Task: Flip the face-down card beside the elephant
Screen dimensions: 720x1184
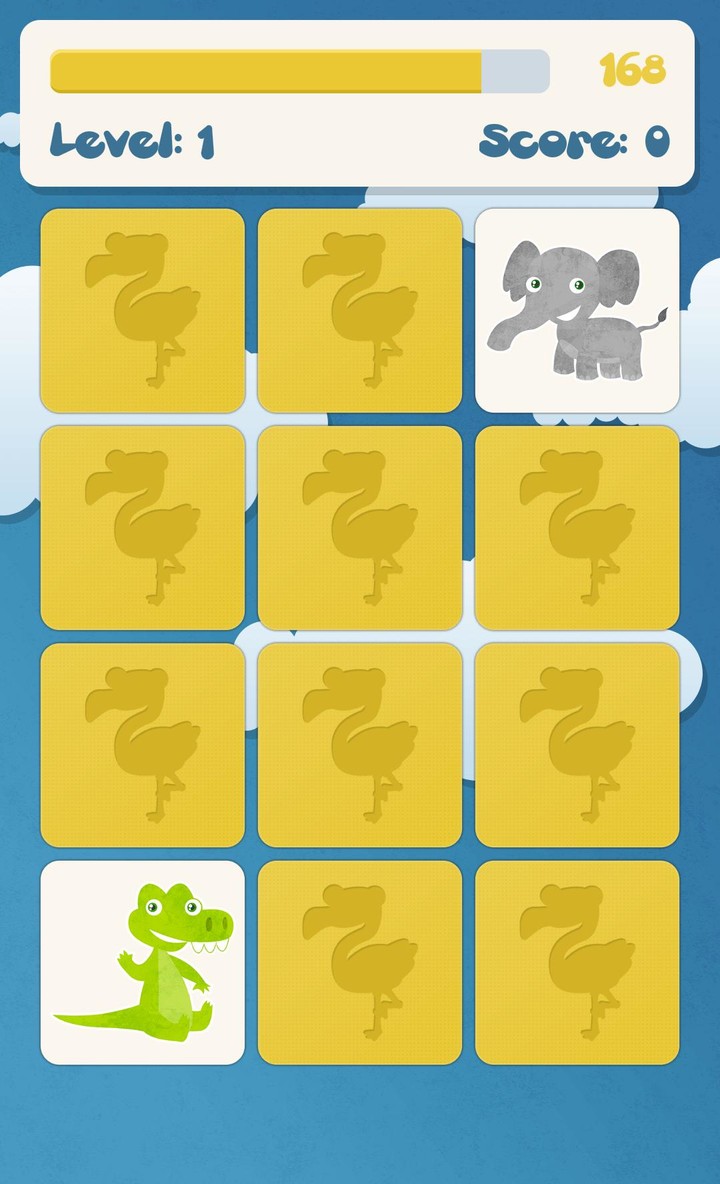Action: [360, 310]
